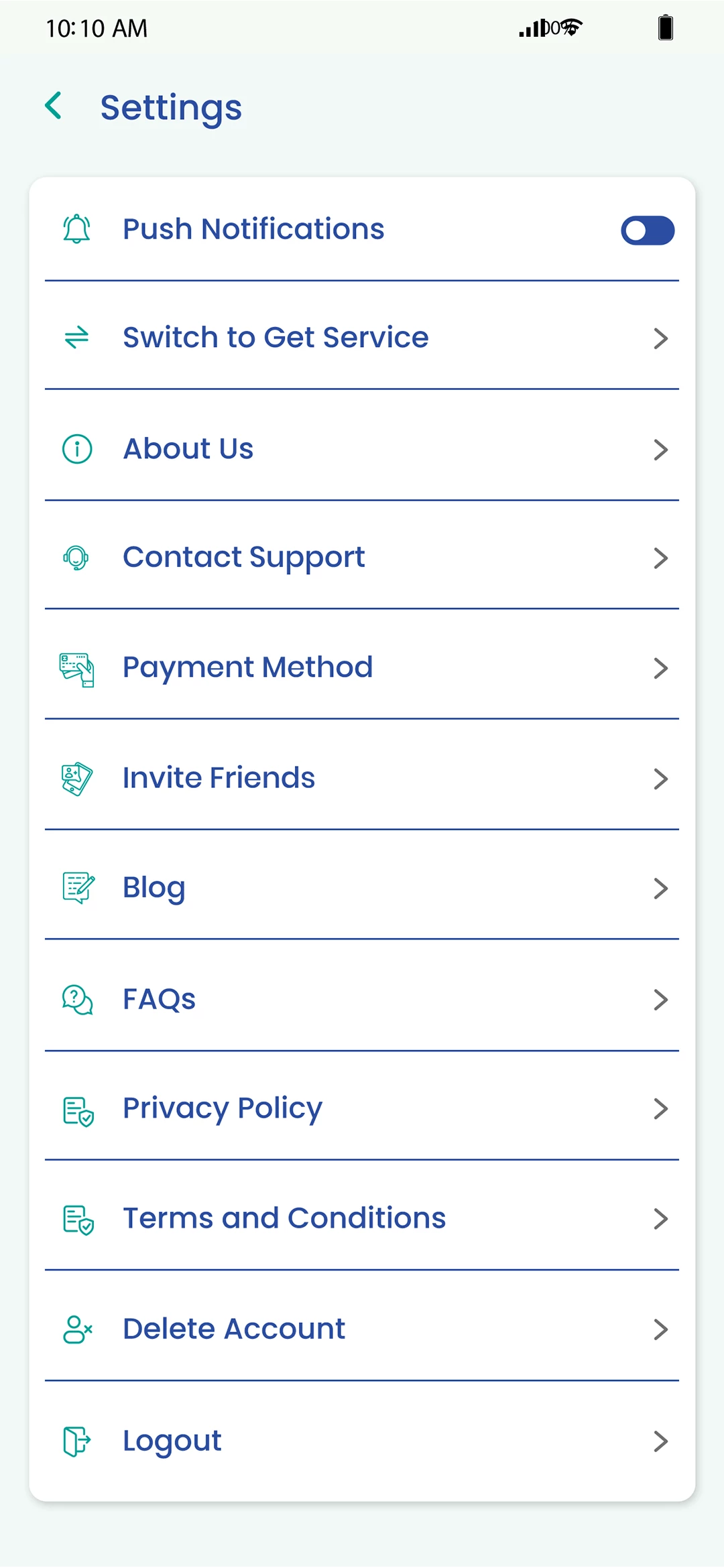This screenshot has height=1568, width=724.
Task: Tap the back arrow beside Settings
Action: tap(54, 105)
